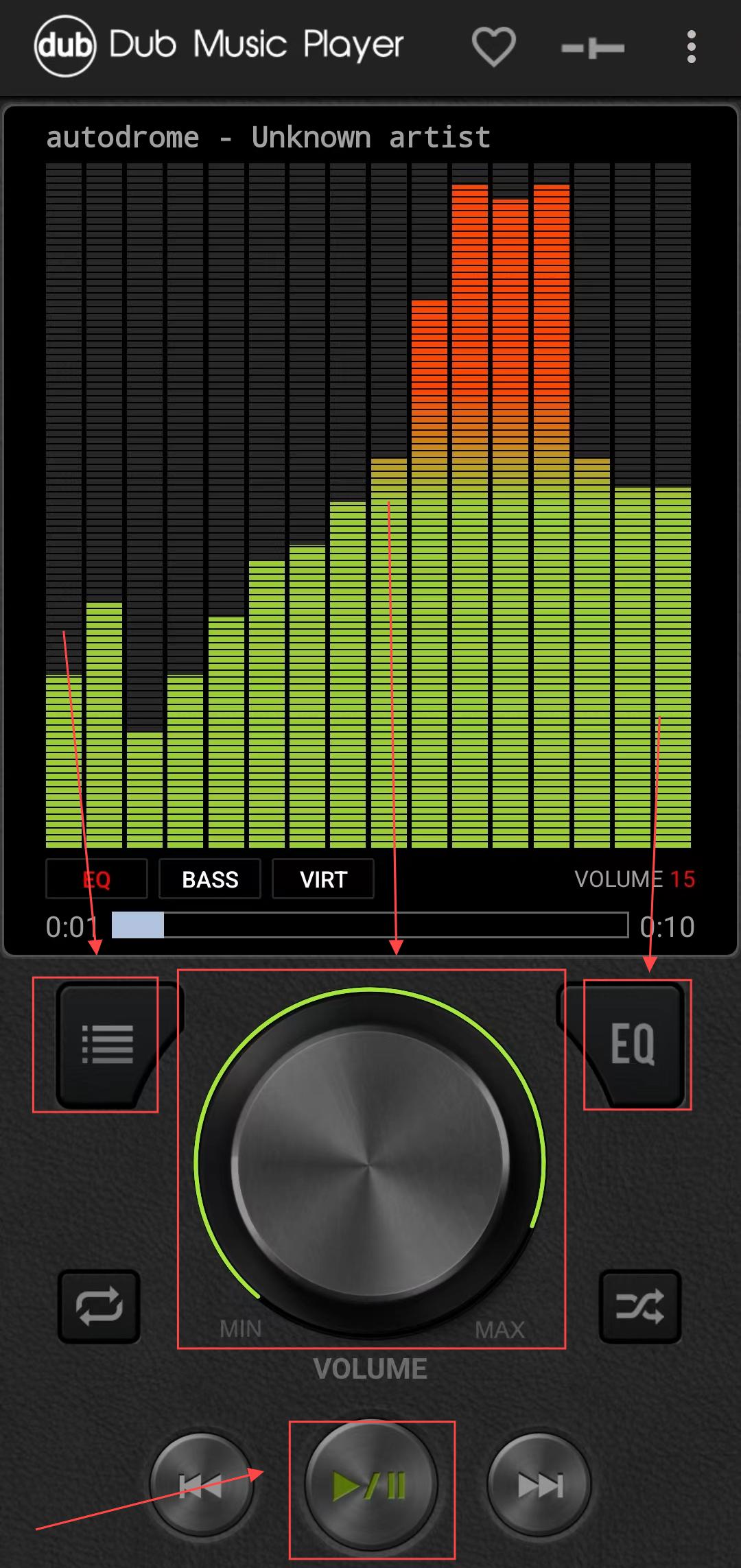
Task: Skip to the next track
Action: (540, 1486)
